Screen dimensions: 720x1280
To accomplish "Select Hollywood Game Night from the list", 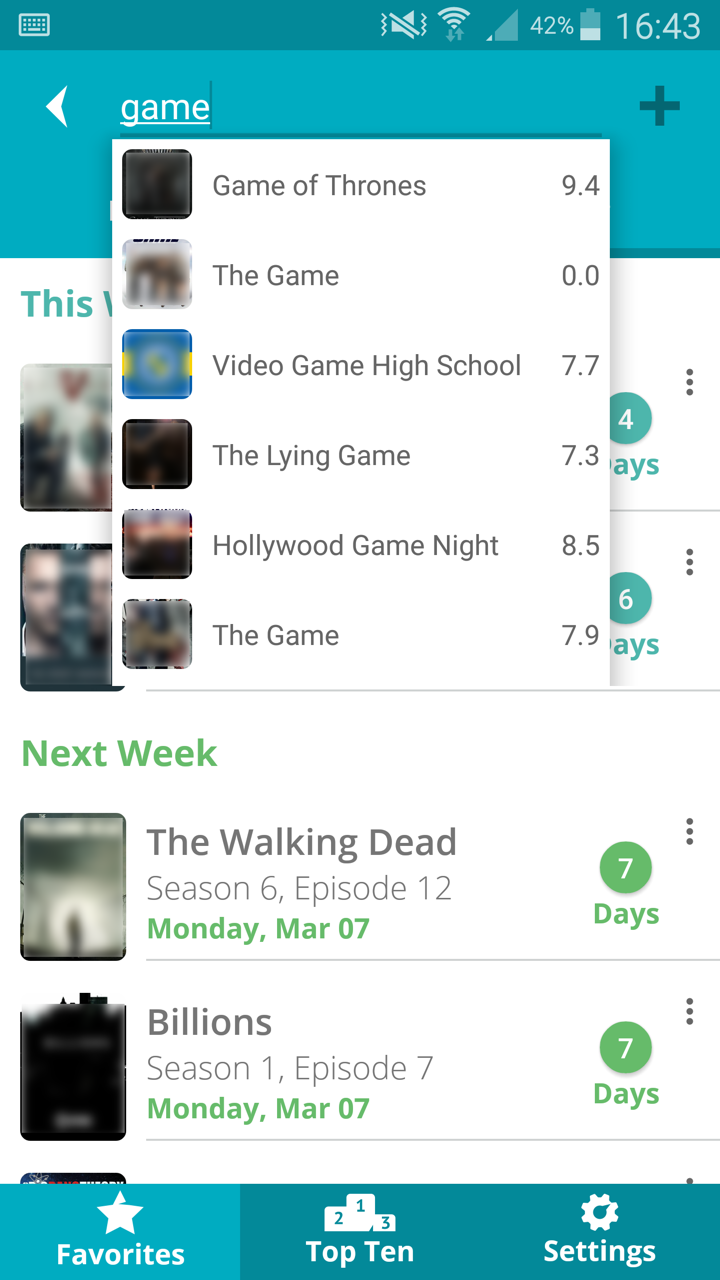I will 354,545.
